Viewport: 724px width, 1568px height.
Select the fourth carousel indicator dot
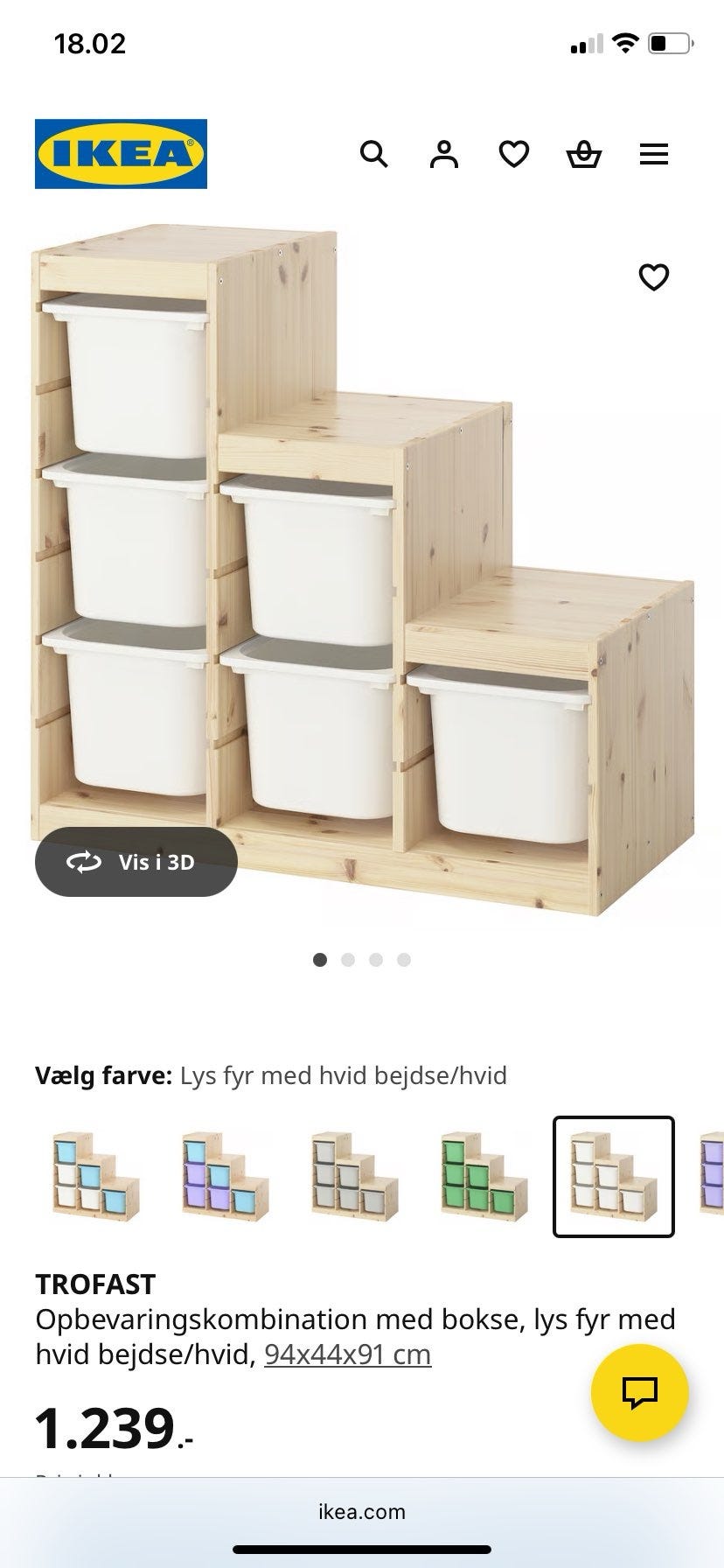click(x=403, y=959)
